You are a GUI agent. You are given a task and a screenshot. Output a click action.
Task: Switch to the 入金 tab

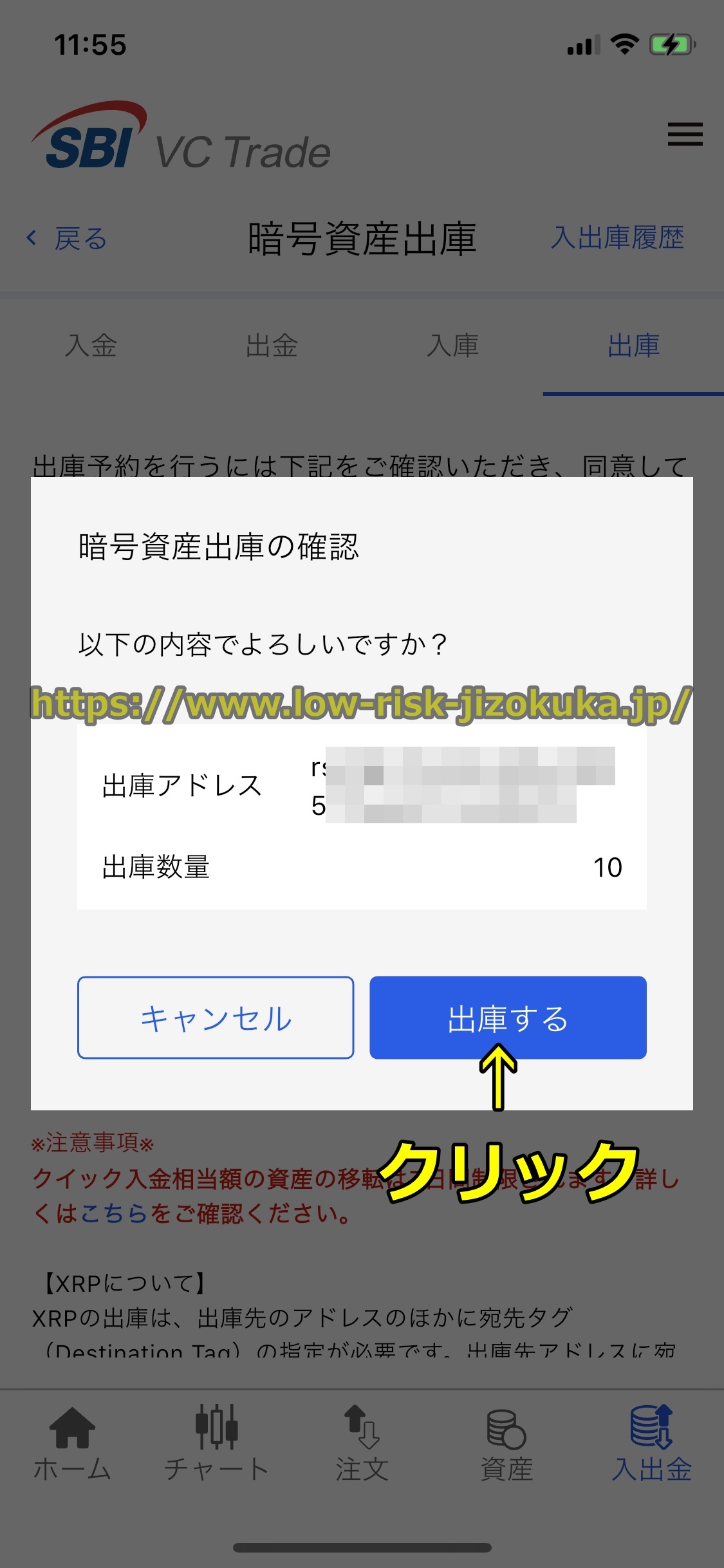91,346
